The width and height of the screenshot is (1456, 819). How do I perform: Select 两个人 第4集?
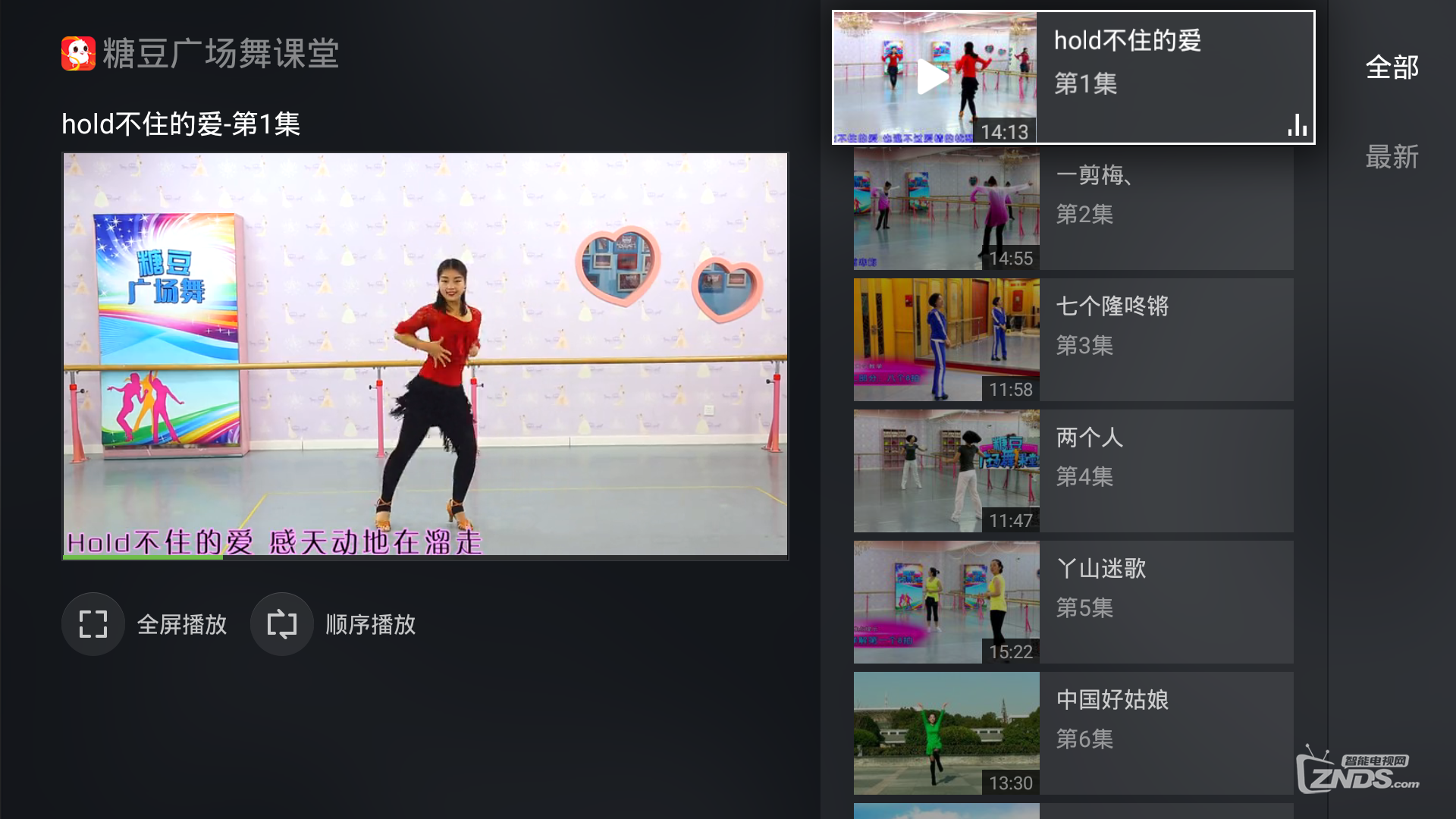click(x=1073, y=470)
